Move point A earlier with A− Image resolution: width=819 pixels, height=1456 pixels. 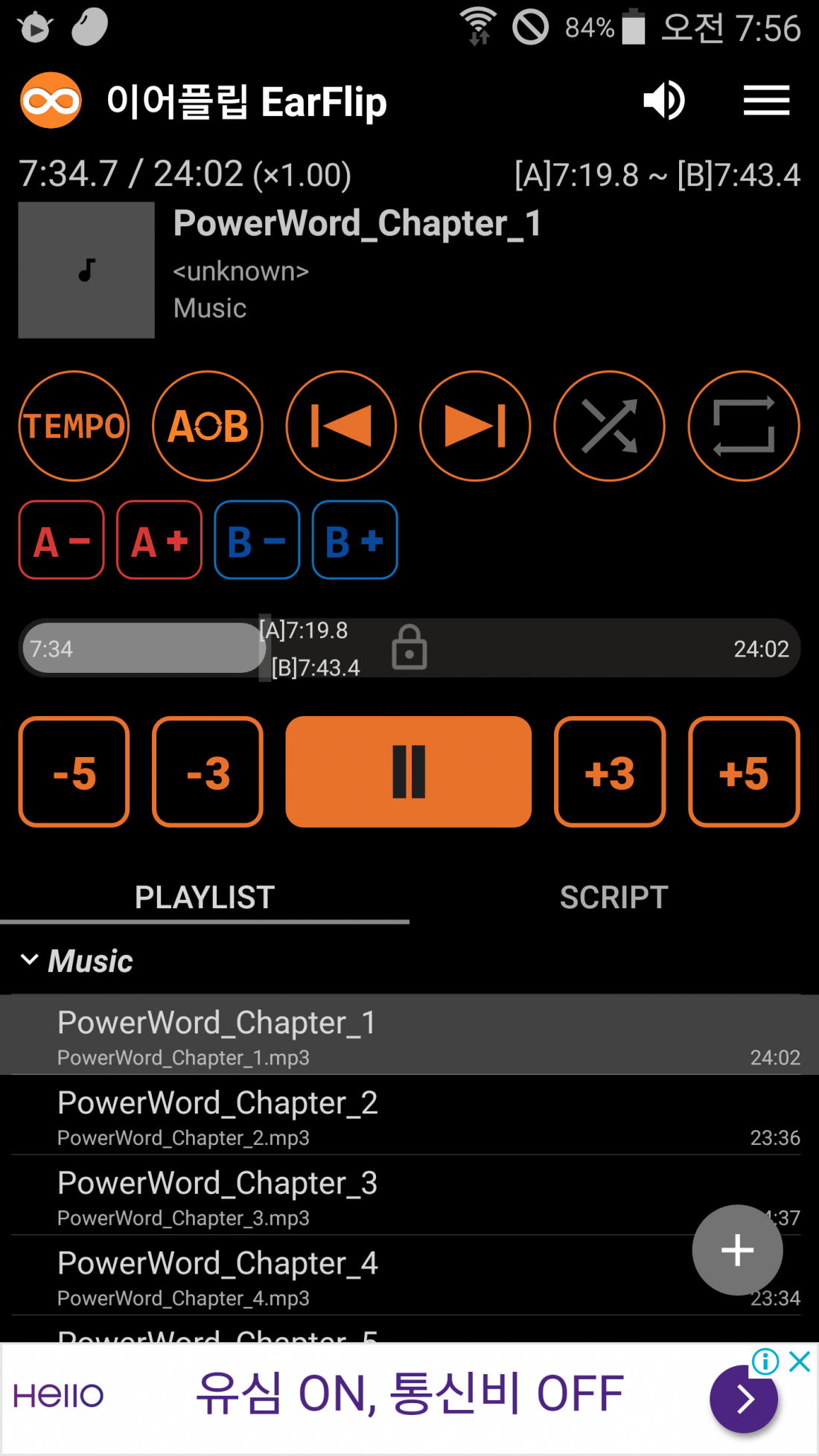click(x=62, y=540)
